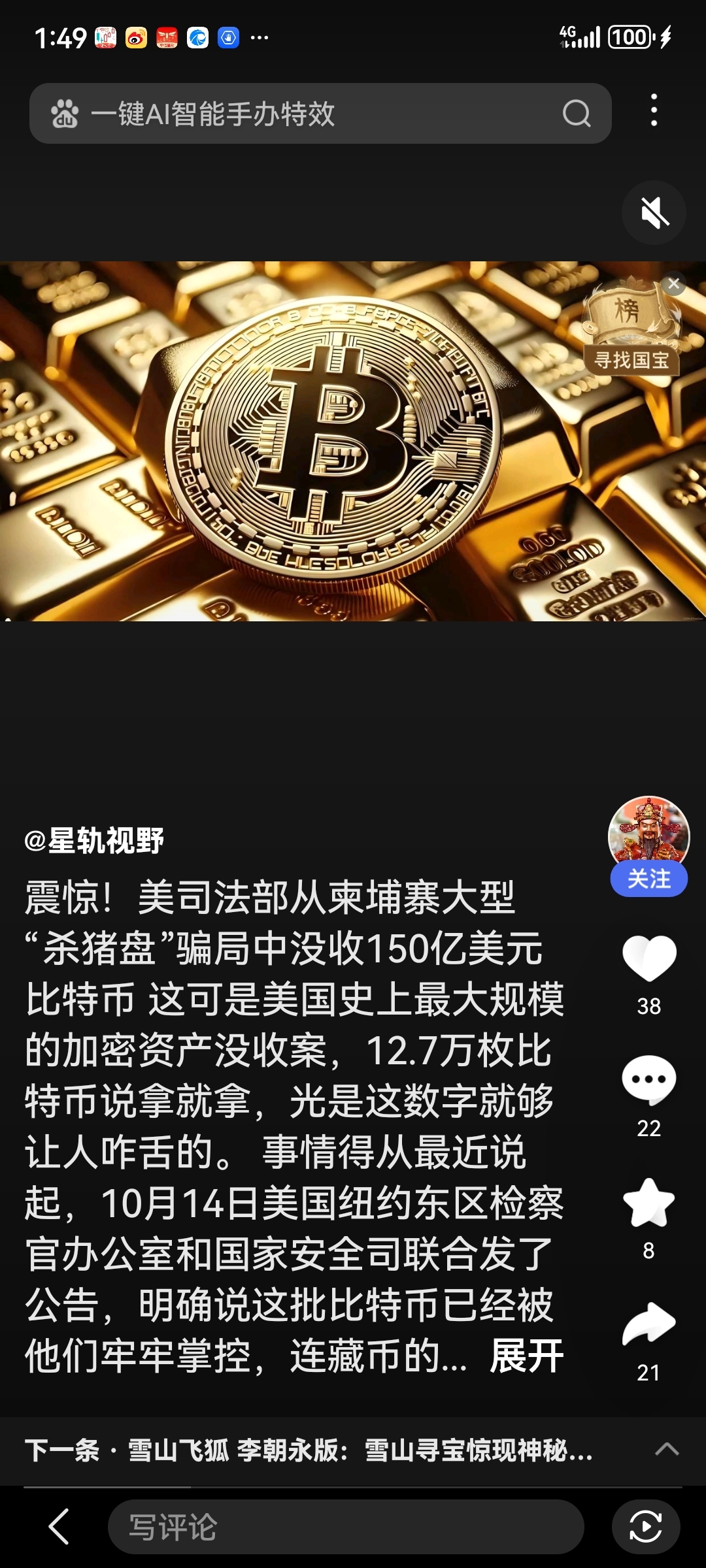Dismiss the video overlay with the X
Image resolution: width=706 pixels, height=1568 pixels.
tap(674, 282)
